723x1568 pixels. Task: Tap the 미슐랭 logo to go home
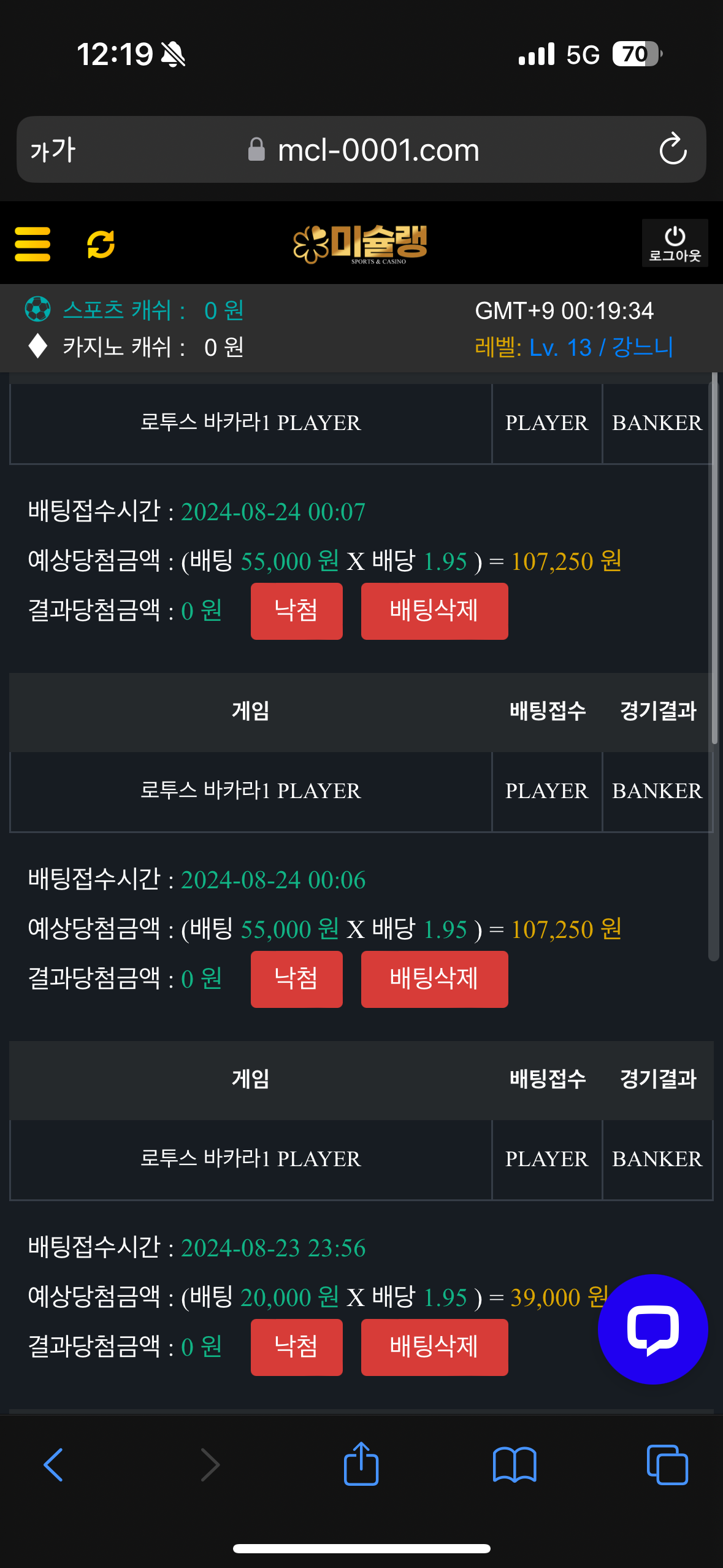361,244
